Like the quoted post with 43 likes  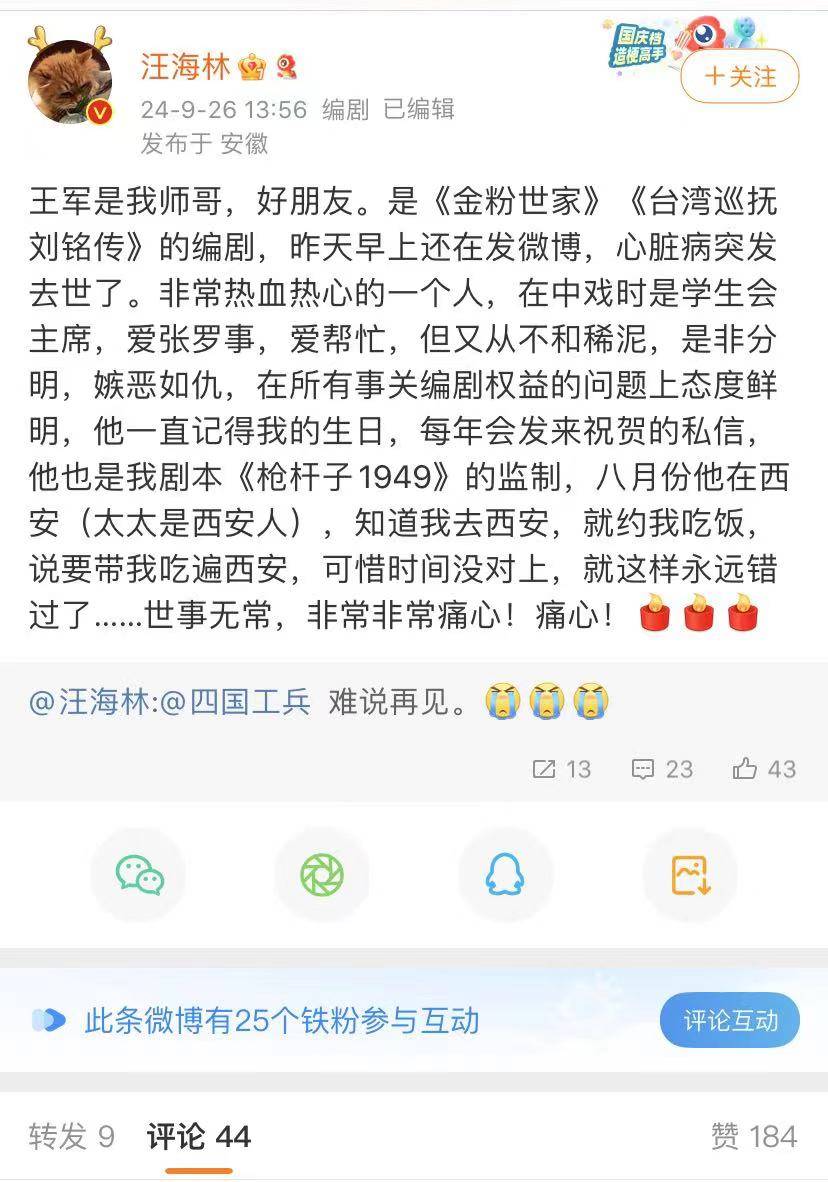point(764,768)
